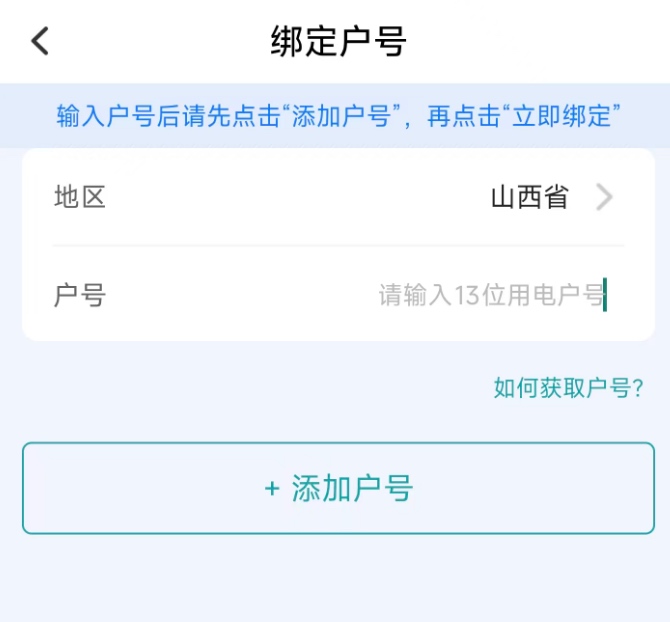Viewport: 670px width, 622px height.
Task: Open the 如何获取户号? help link
Action: tap(567, 388)
